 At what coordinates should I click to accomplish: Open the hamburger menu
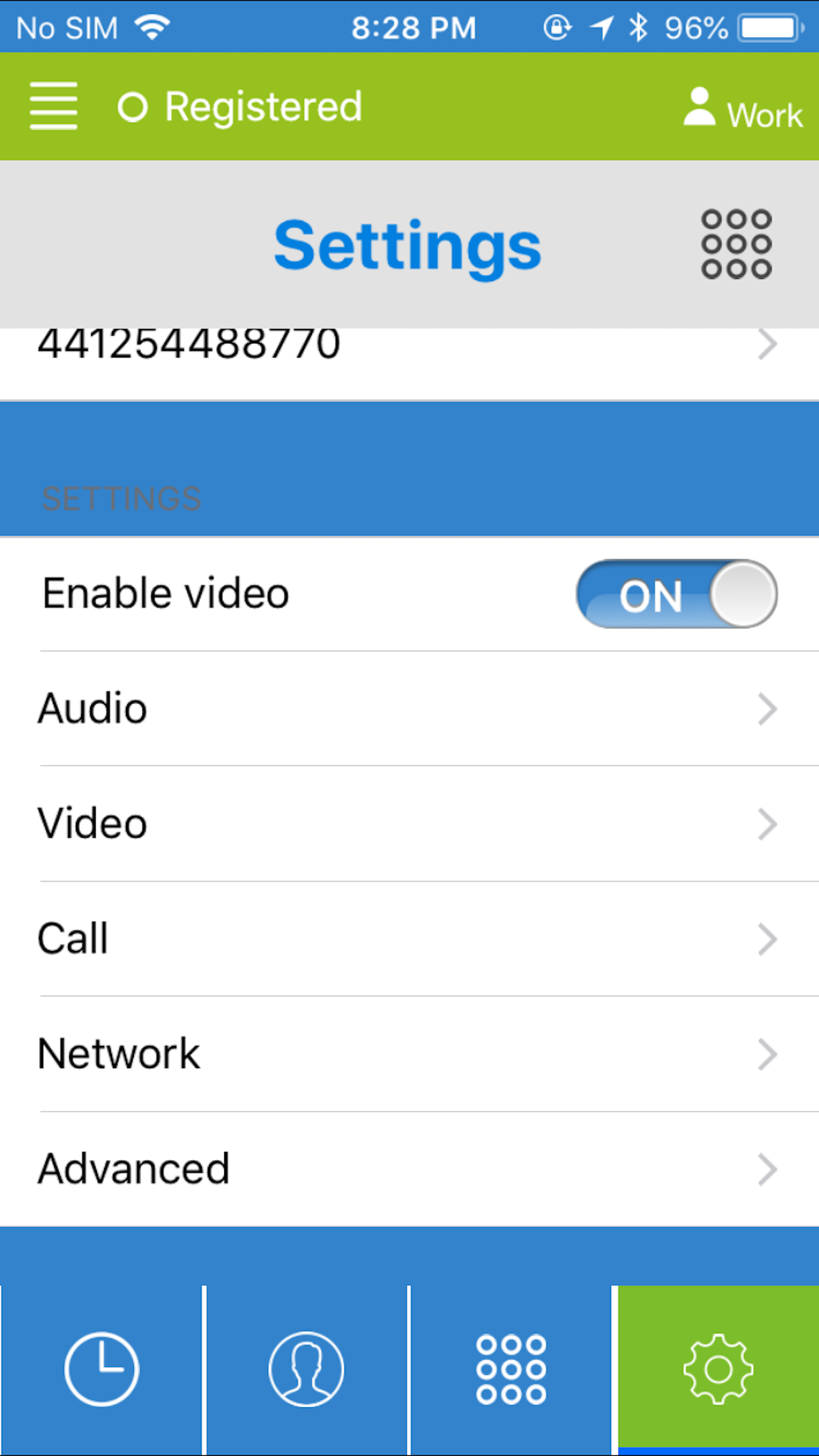pyautogui.click(x=53, y=106)
